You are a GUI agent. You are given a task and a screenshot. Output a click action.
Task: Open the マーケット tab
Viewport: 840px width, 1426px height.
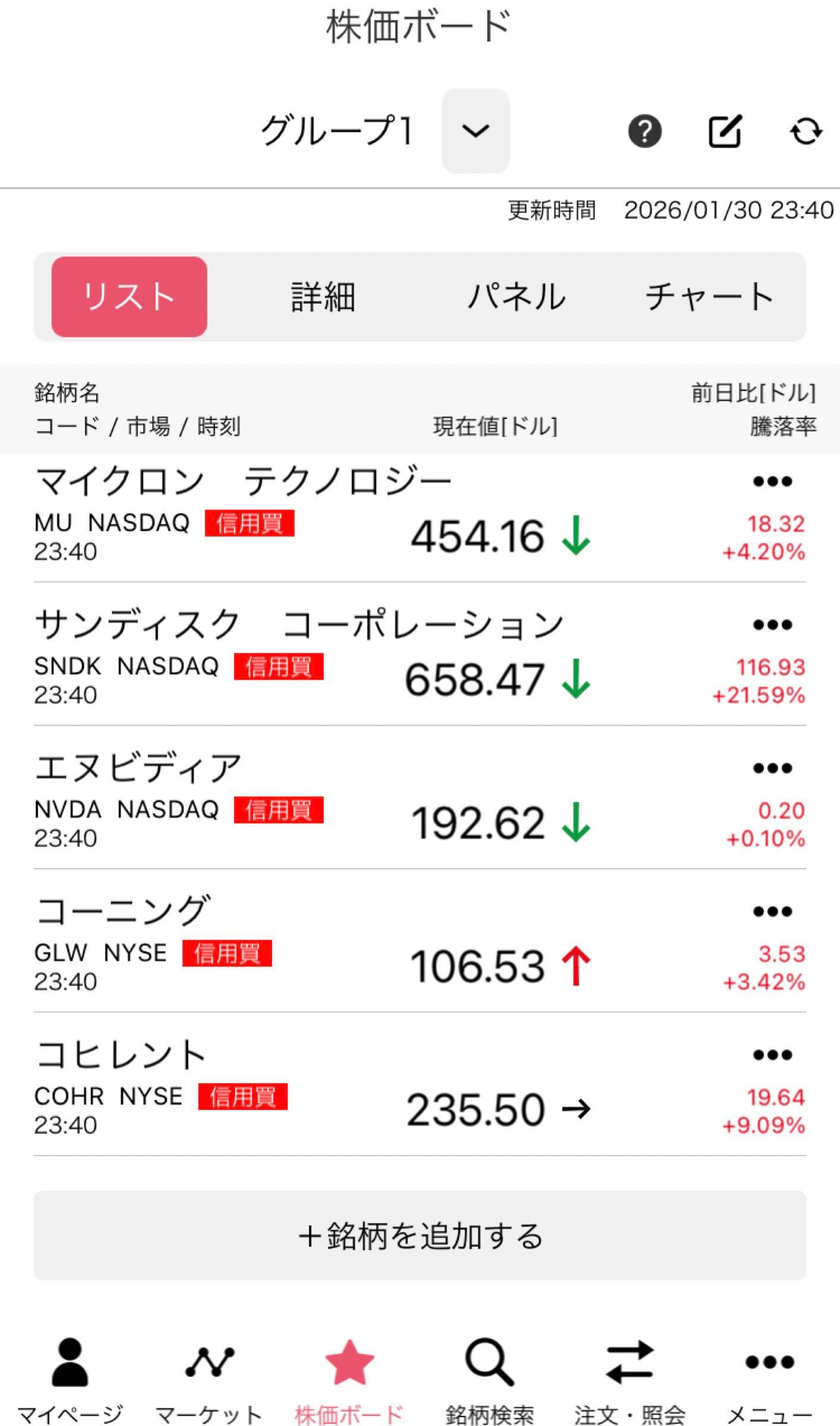click(x=209, y=1380)
